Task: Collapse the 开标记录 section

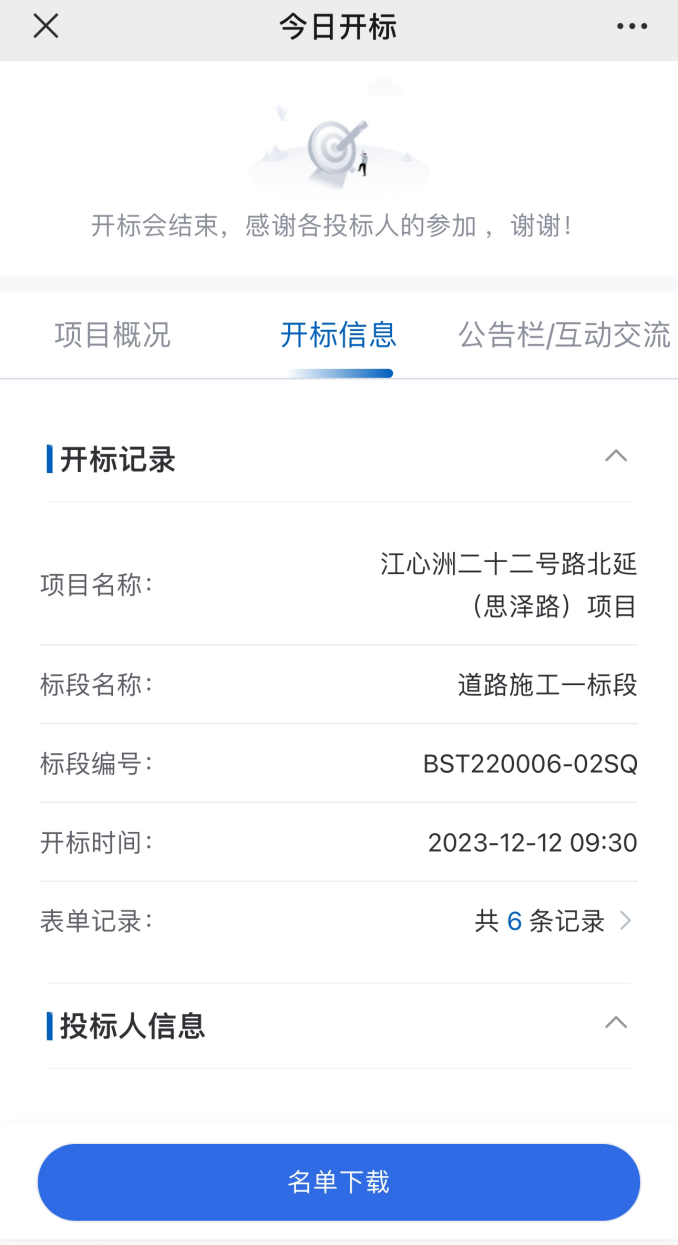Action: coord(616,457)
